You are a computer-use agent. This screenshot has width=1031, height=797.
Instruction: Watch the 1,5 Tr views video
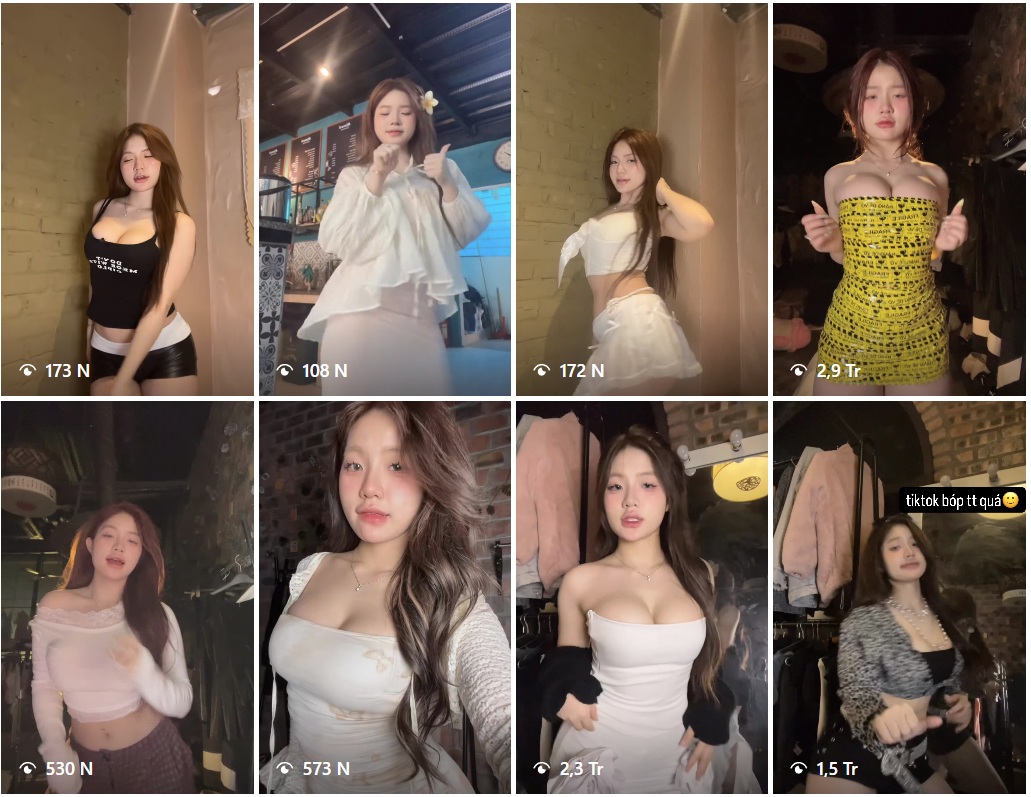pyautogui.click(x=899, y=598)
